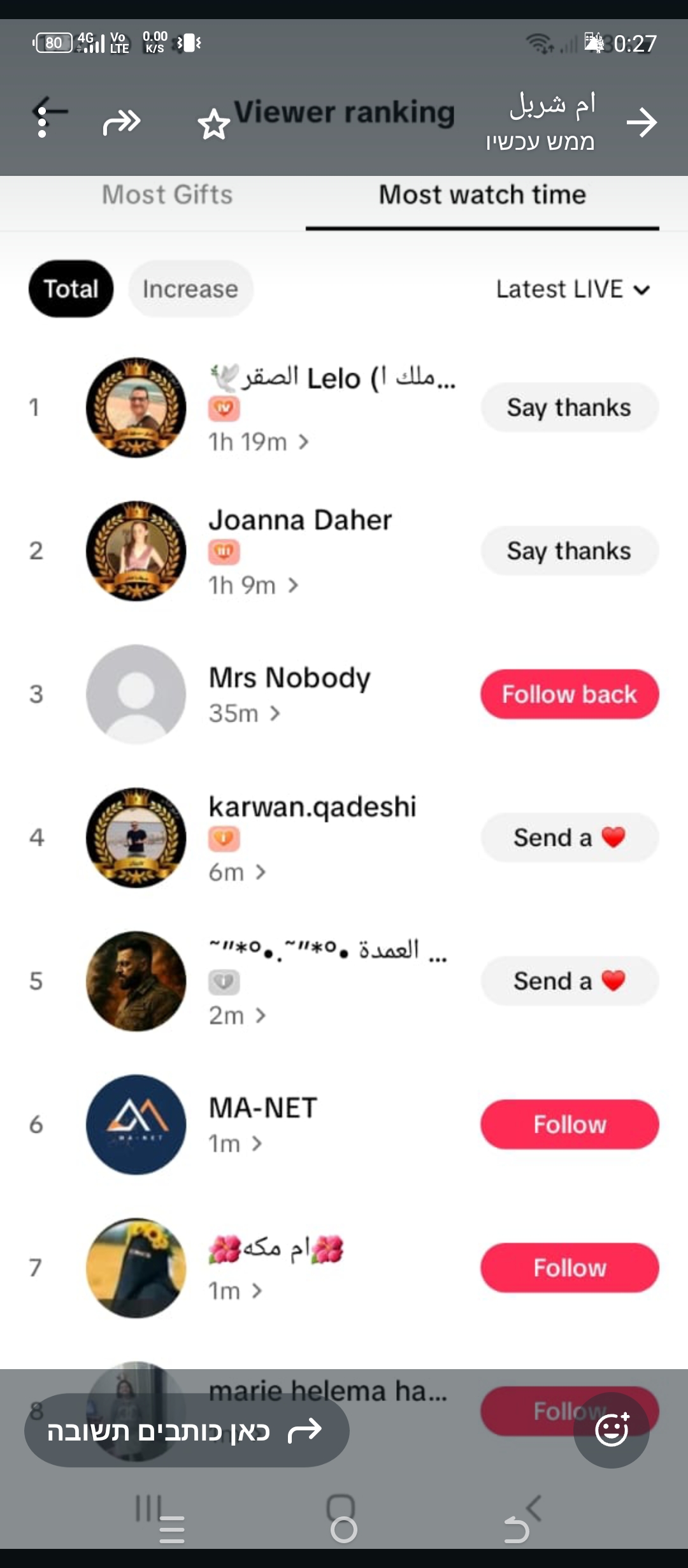The image size is (688, 1568).
Task: Open the recent apps view
Action: point(171,1530)
